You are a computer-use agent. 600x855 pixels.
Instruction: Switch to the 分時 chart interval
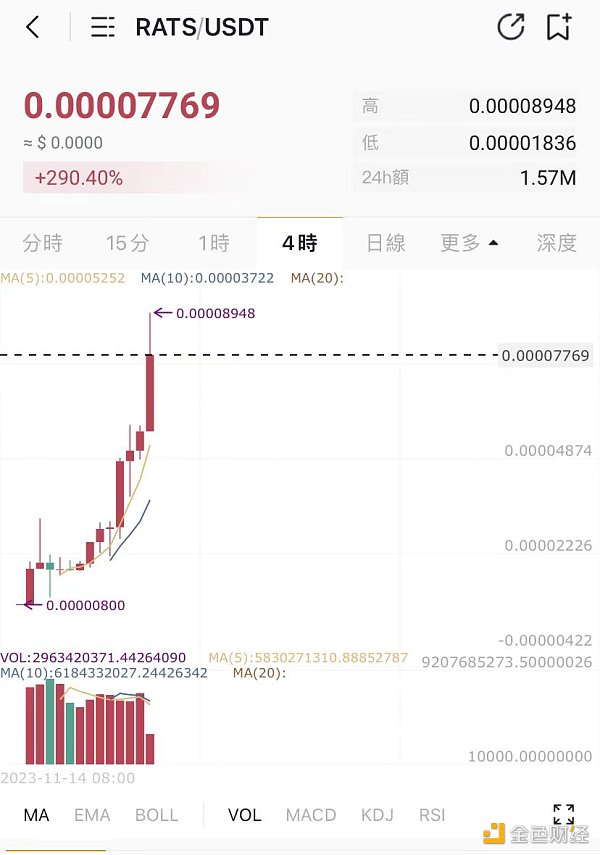pyautogui.click(x=42, y=243)
